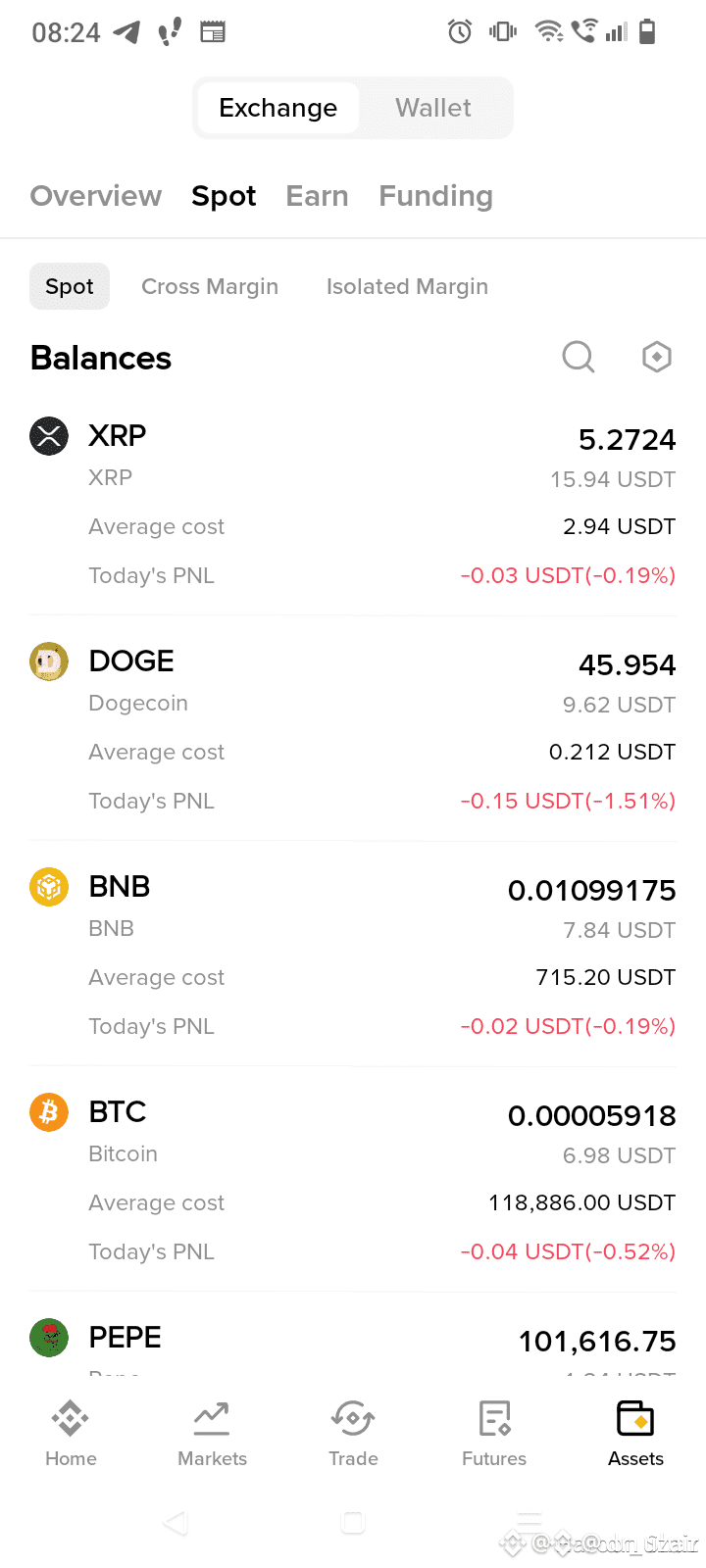Image resolution: width=706 pixels, height=1568 pixels.
Task: Switch to the Trade tab
Action: point(353,1432)
